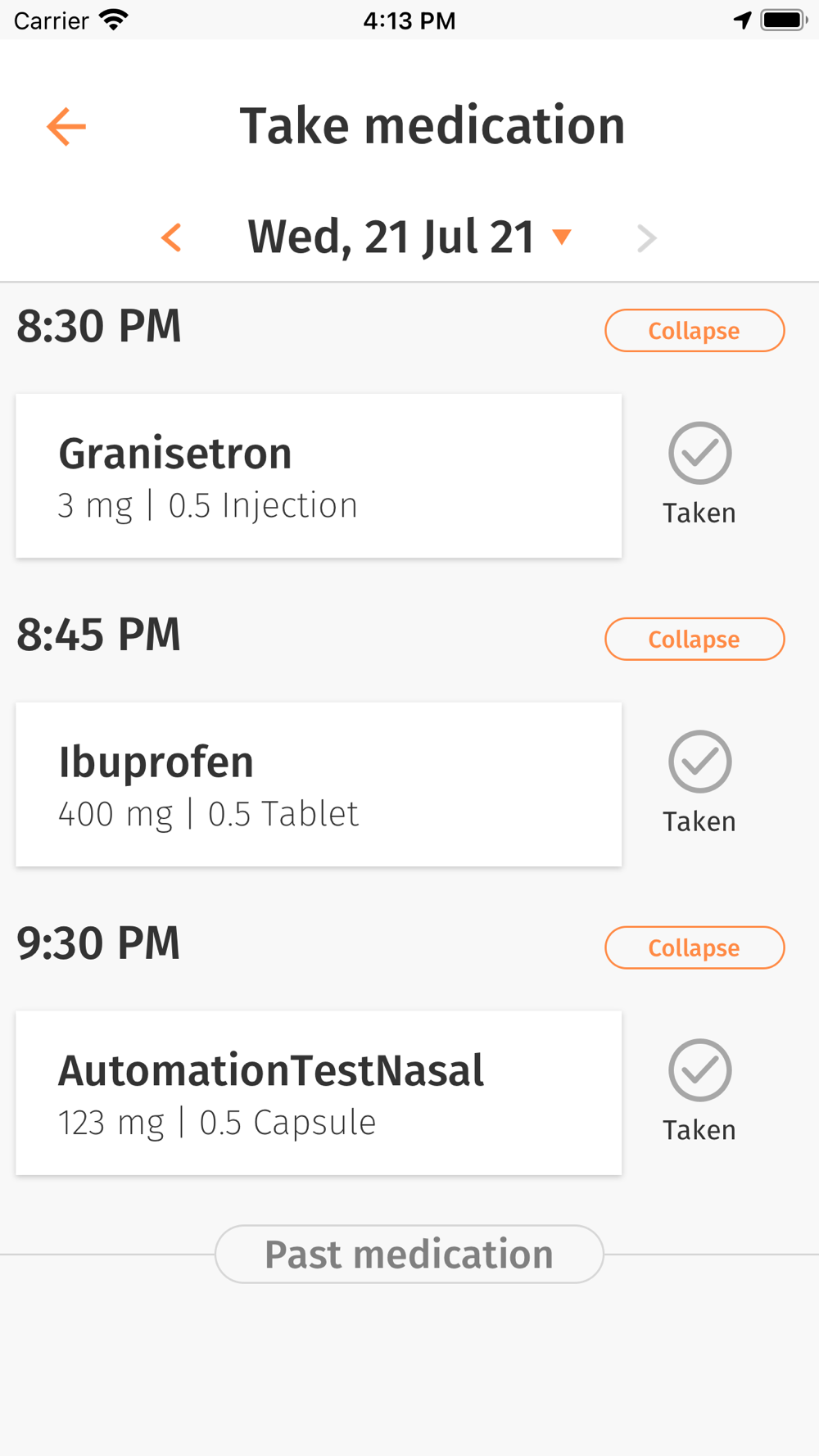Show Past medication
Viewport: 819px width, 1456px height.
point(409,1255)
